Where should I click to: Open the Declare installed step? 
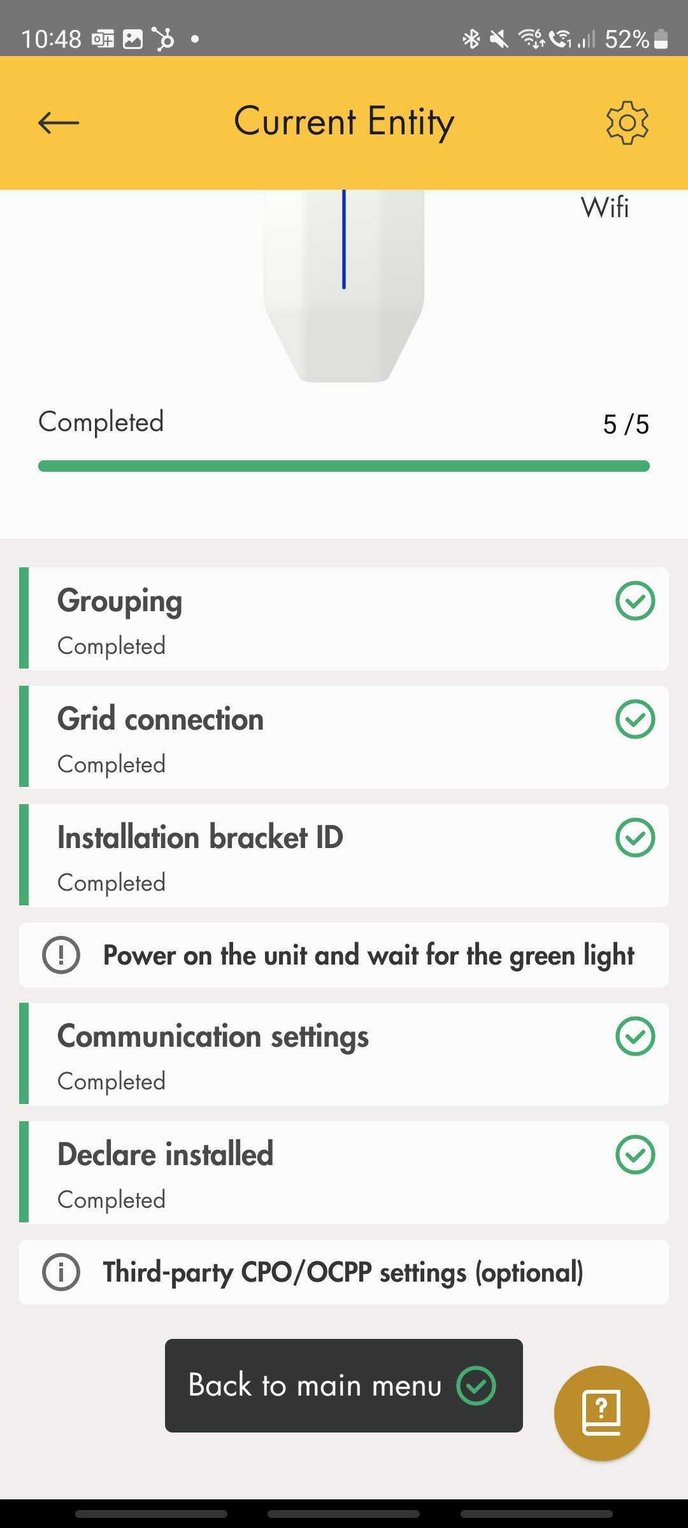pos(344,1172)
